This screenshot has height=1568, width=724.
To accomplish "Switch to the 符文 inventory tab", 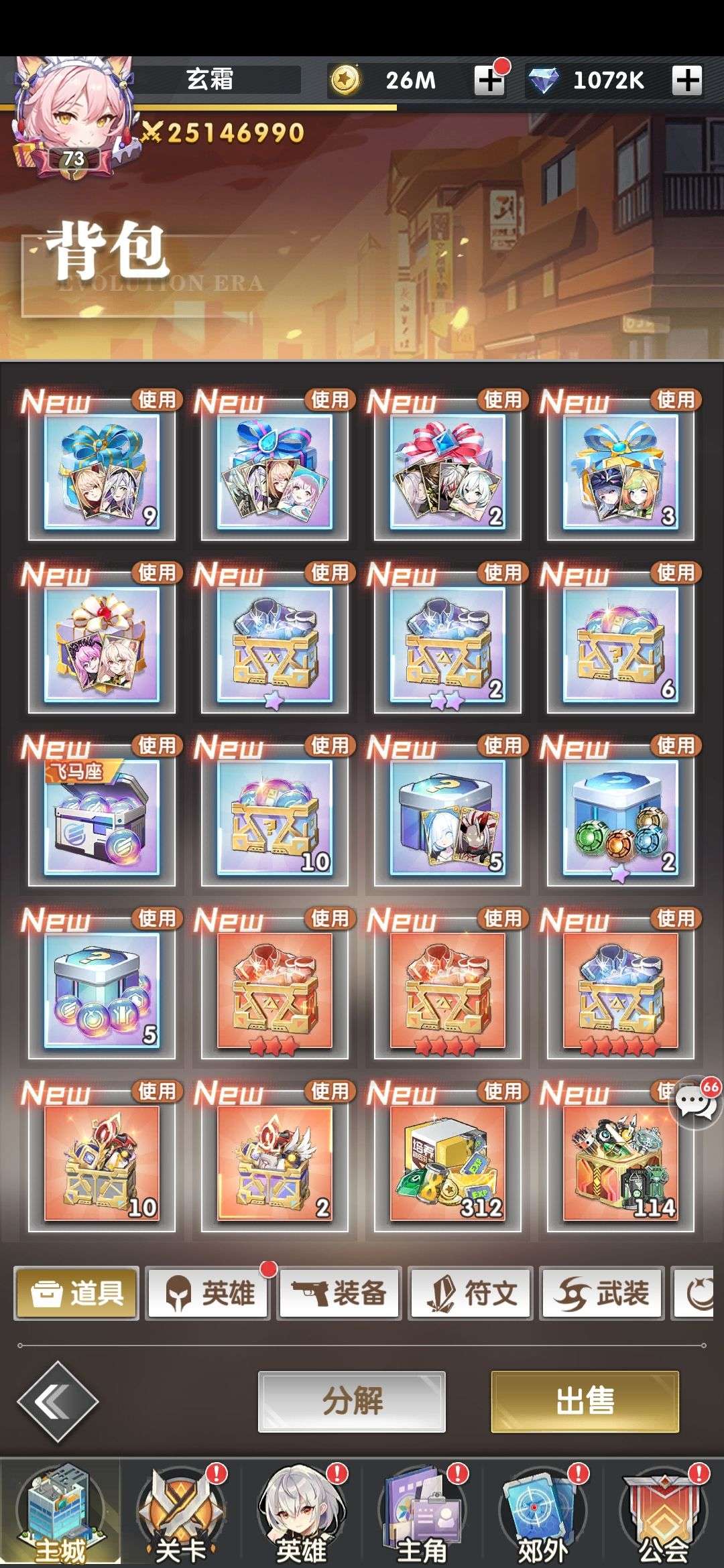I will [x=471, y=1293].
